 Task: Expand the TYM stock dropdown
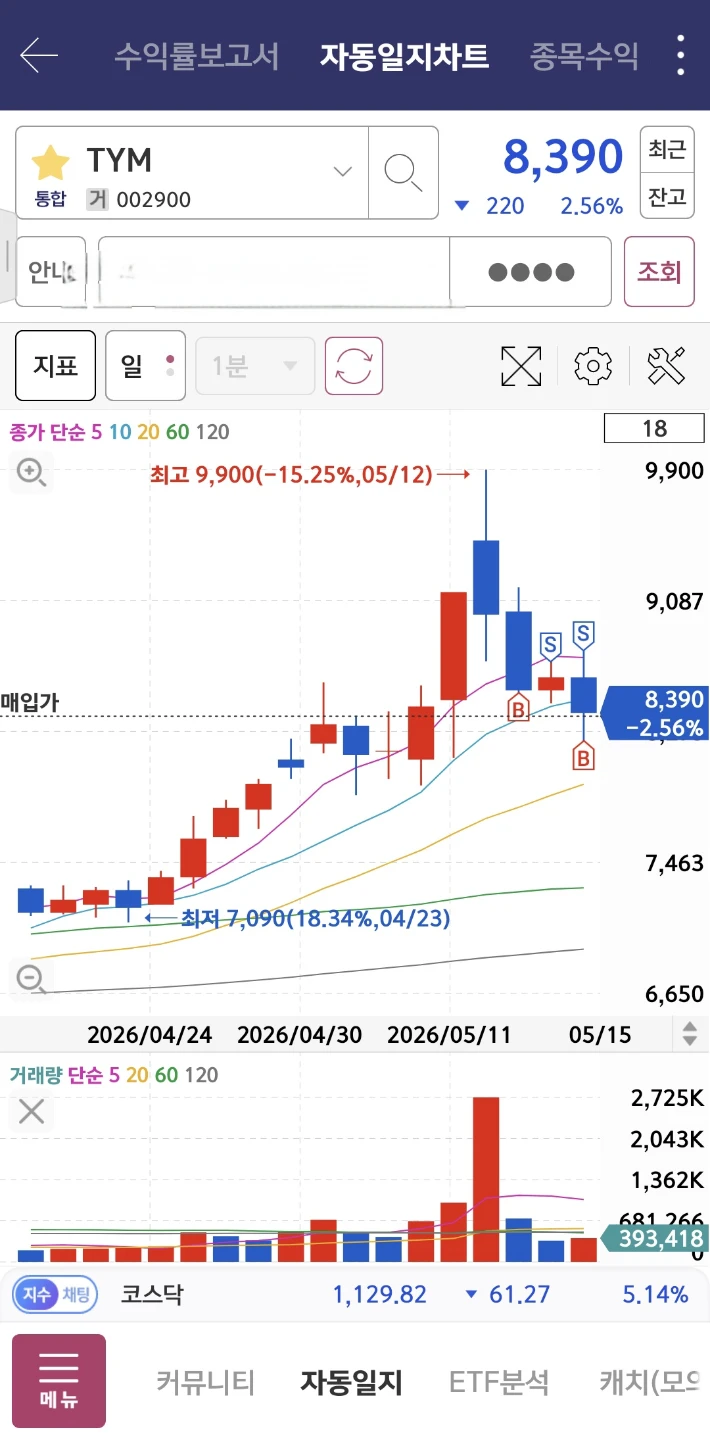point(343,172)
